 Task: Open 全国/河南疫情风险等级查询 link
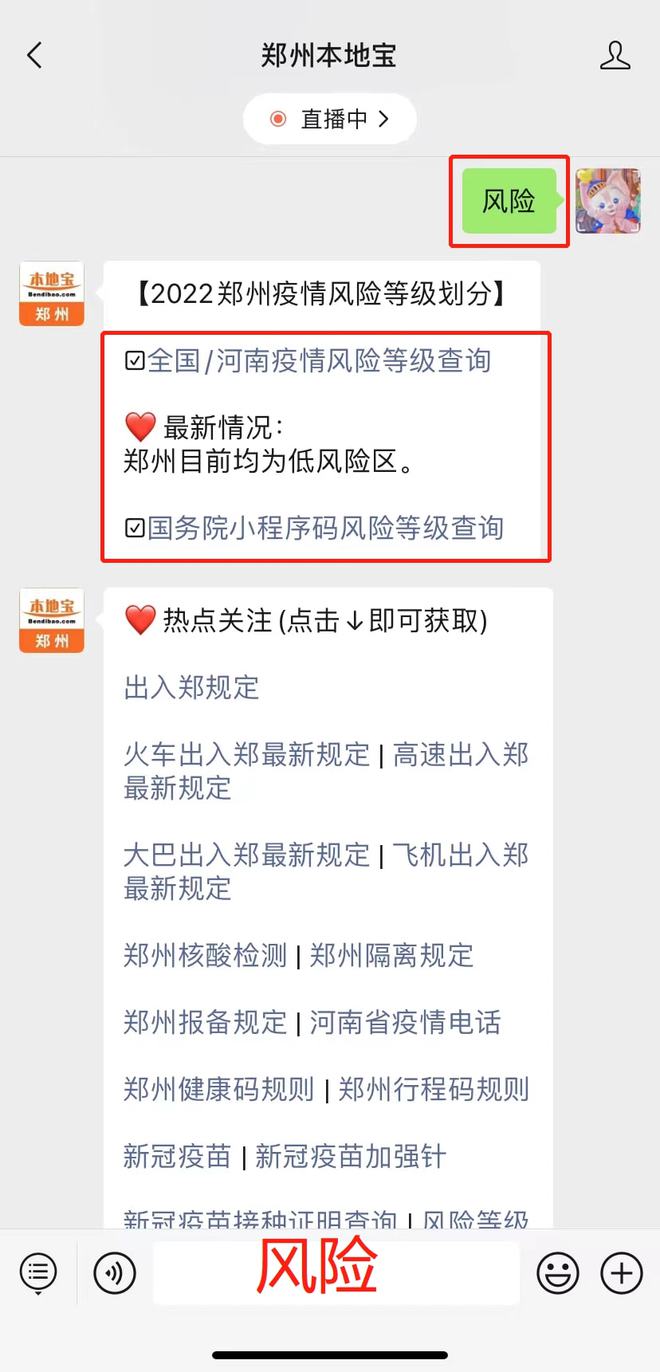[x=319, y=360]
